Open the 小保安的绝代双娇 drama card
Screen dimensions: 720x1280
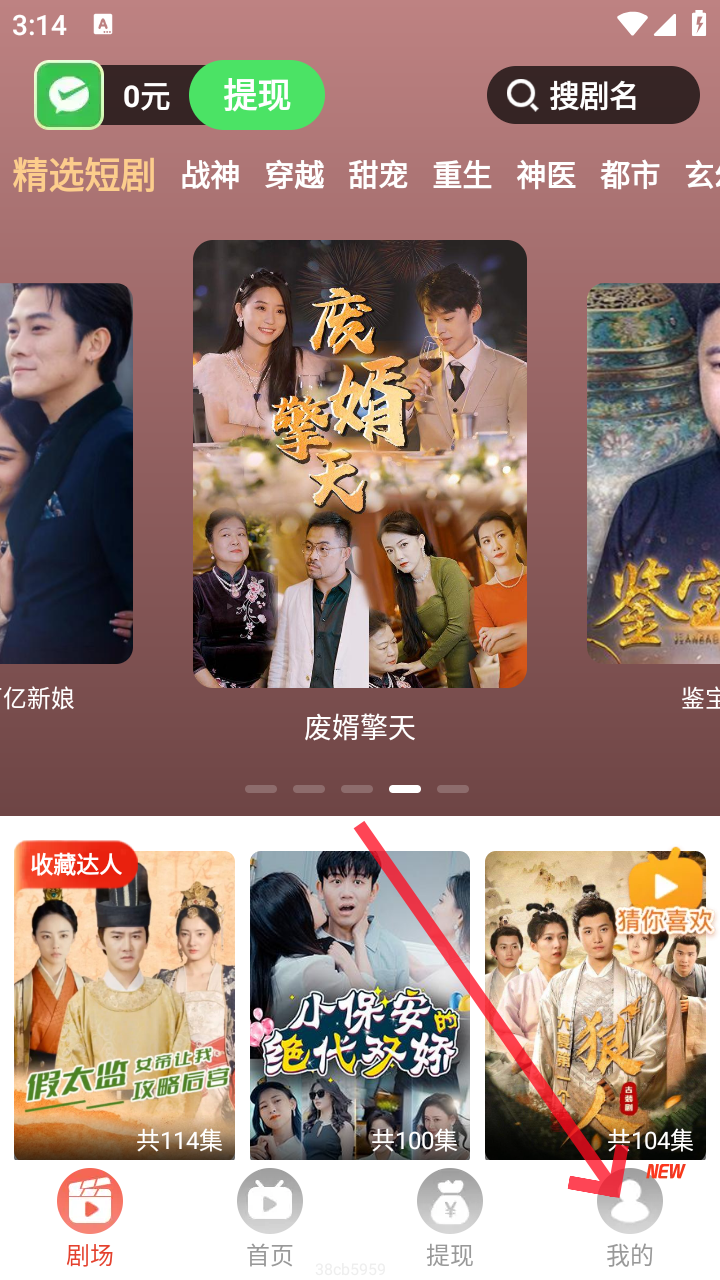pyautogui.click(x=360, y=1005)
